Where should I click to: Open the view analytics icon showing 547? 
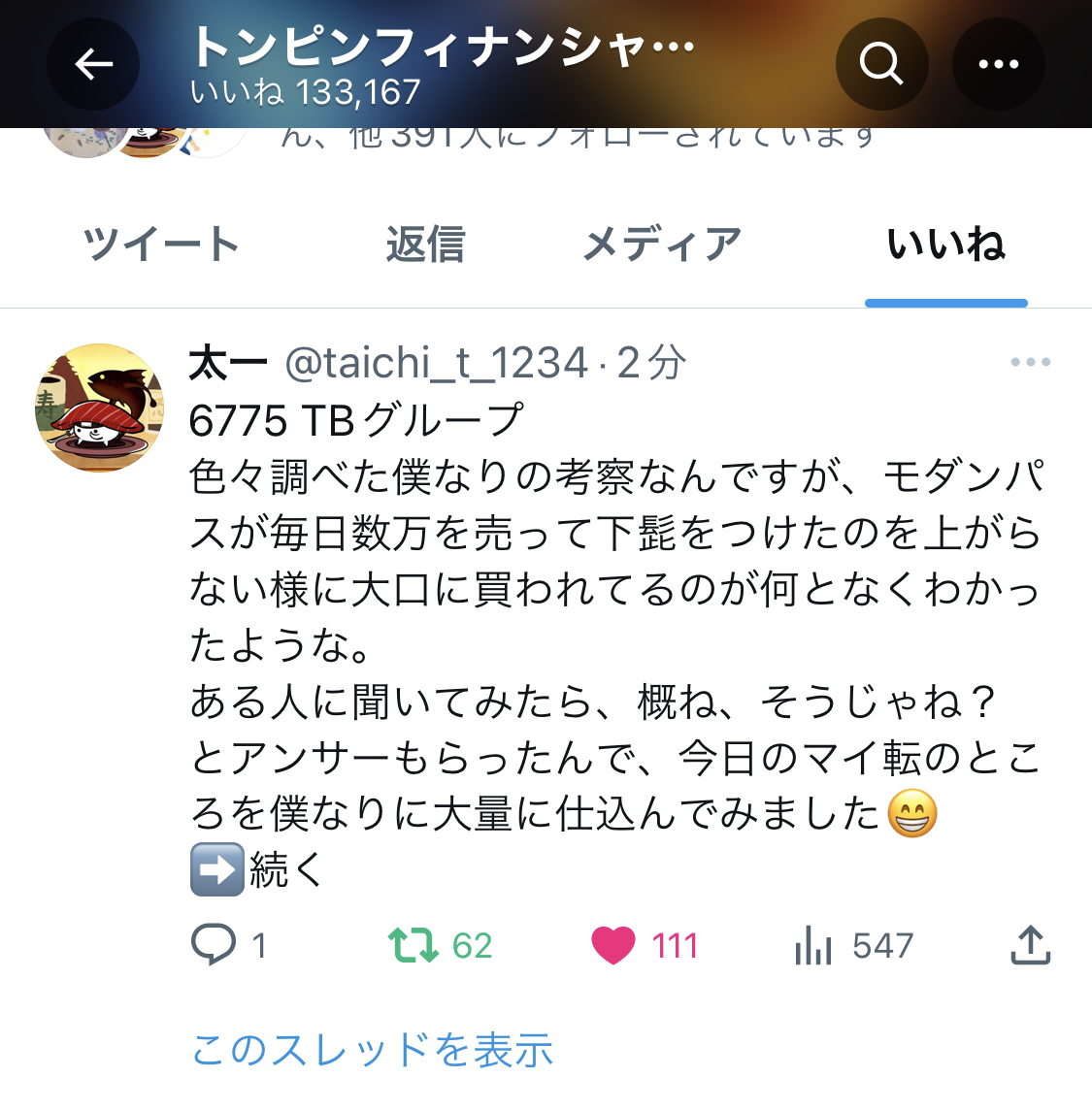click(811, 943)
